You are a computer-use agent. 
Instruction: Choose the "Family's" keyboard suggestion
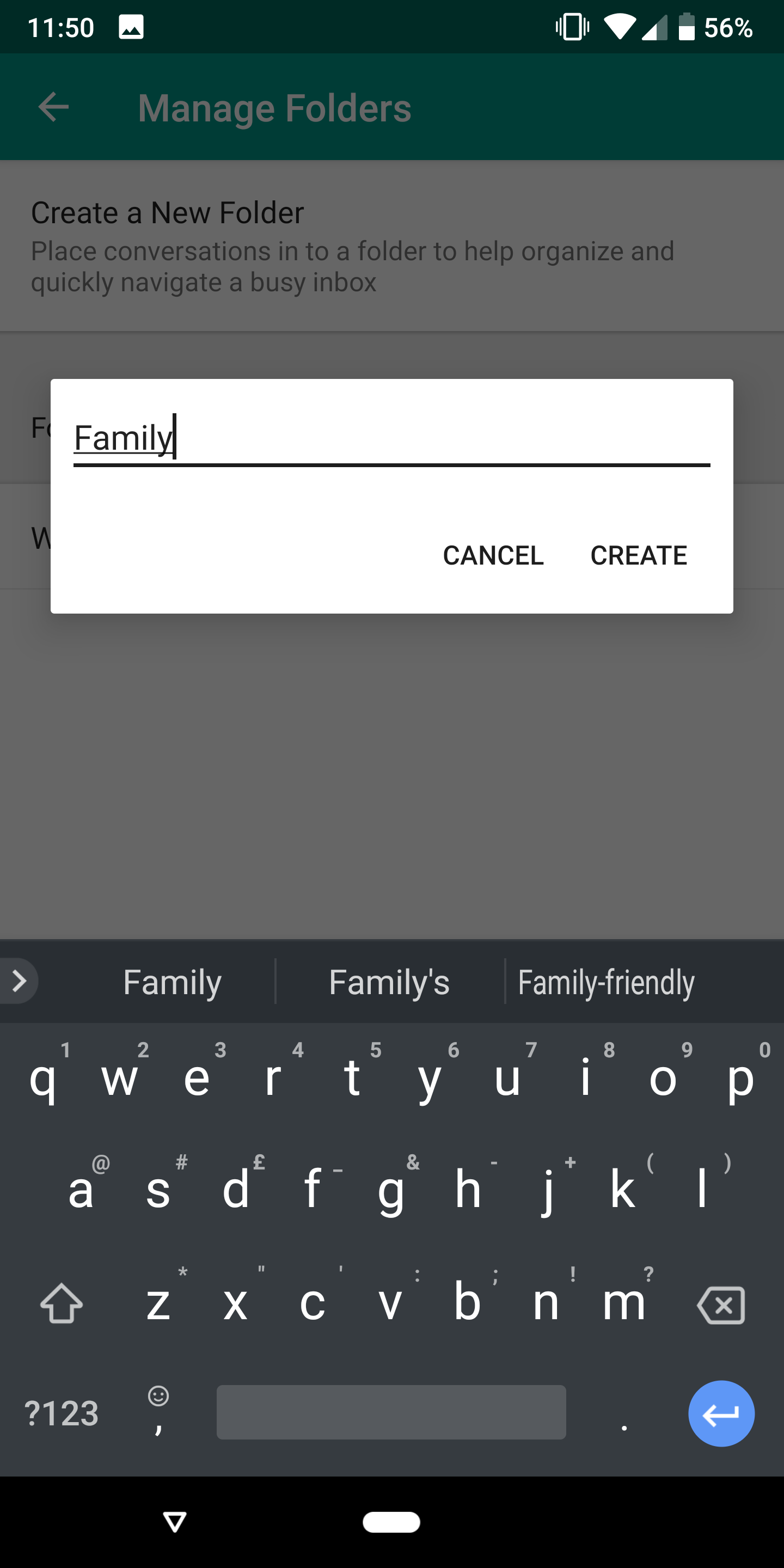pyautogui.click(x=390, y=982)
